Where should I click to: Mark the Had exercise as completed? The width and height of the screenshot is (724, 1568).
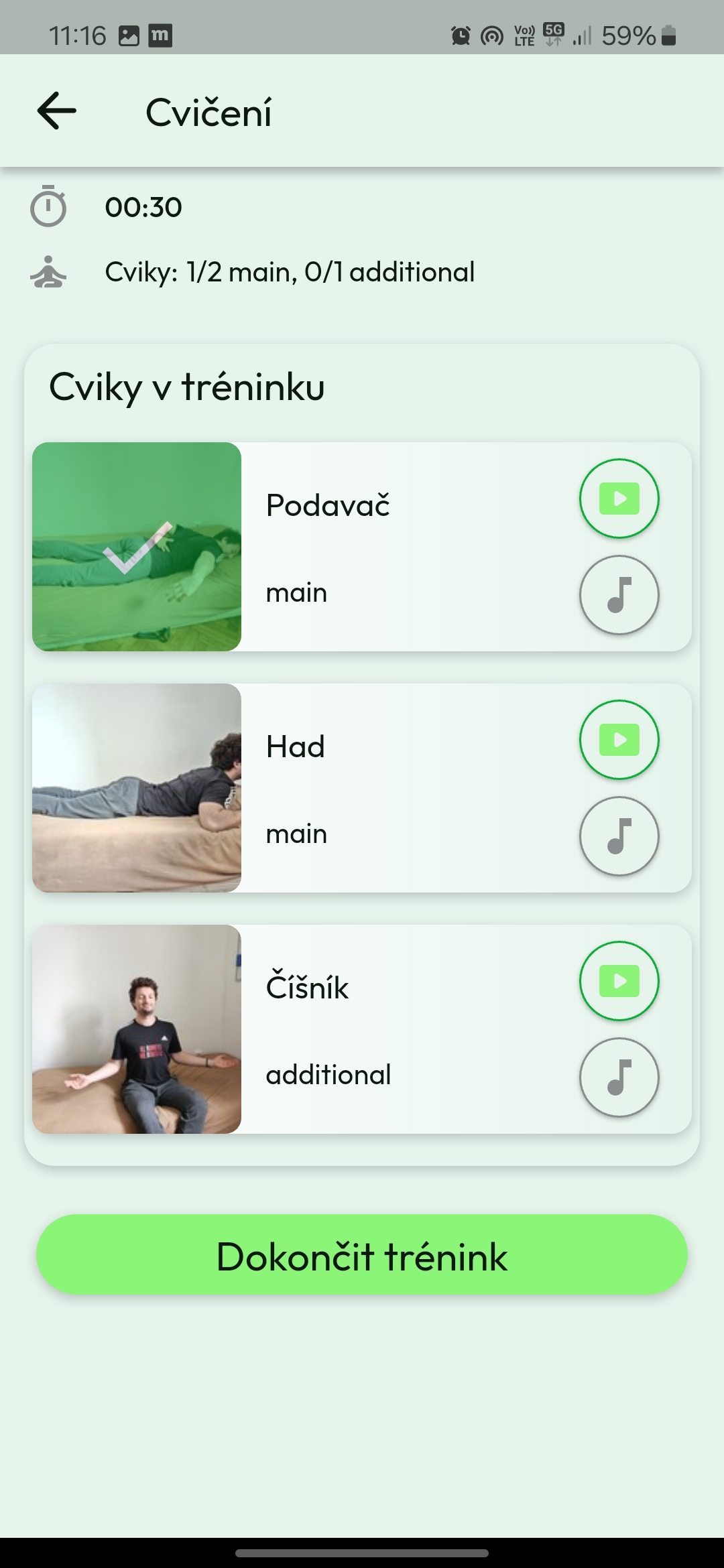(137, 787)
